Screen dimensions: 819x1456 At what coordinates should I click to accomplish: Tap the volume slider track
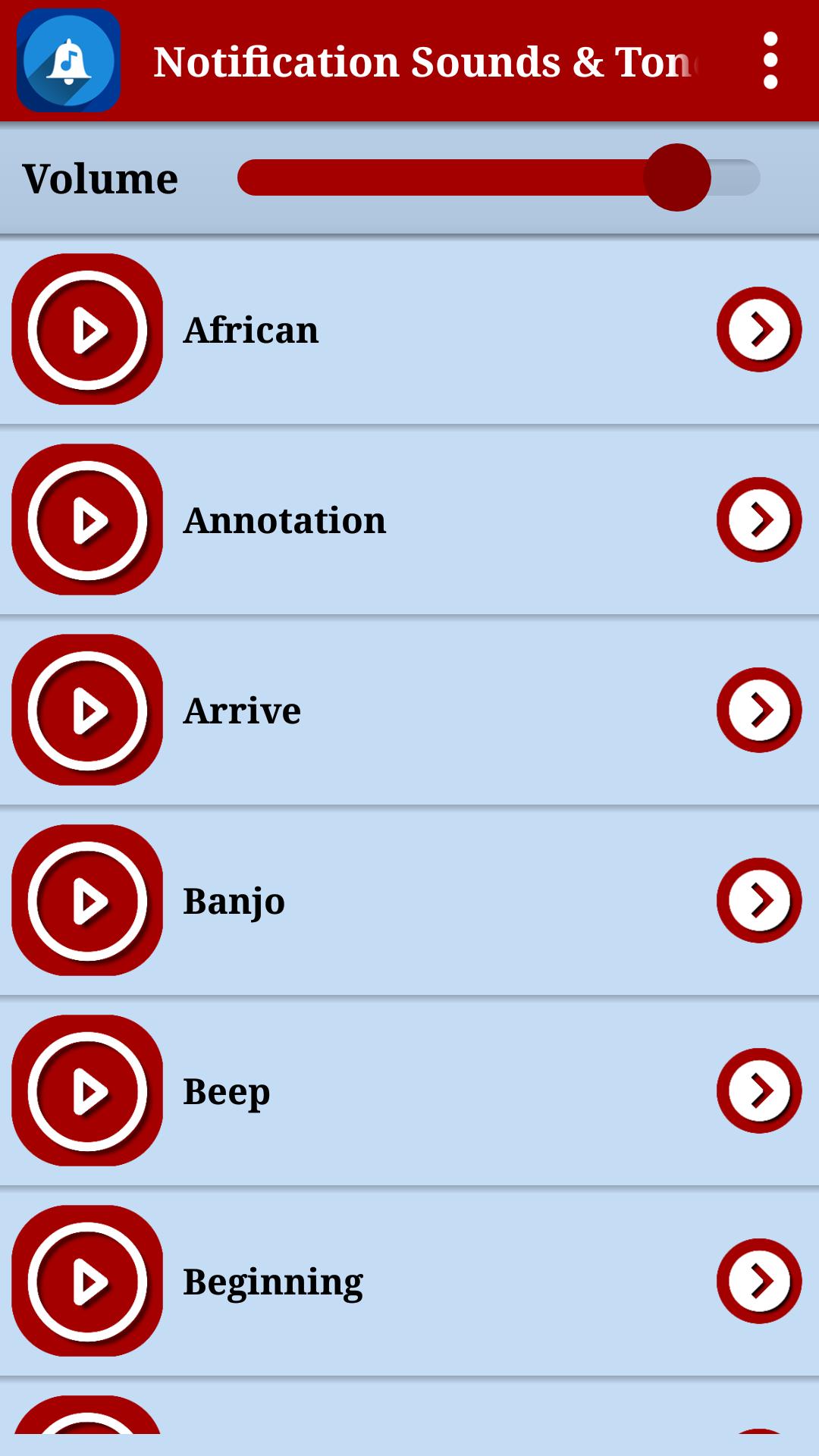tap(498, 177)
